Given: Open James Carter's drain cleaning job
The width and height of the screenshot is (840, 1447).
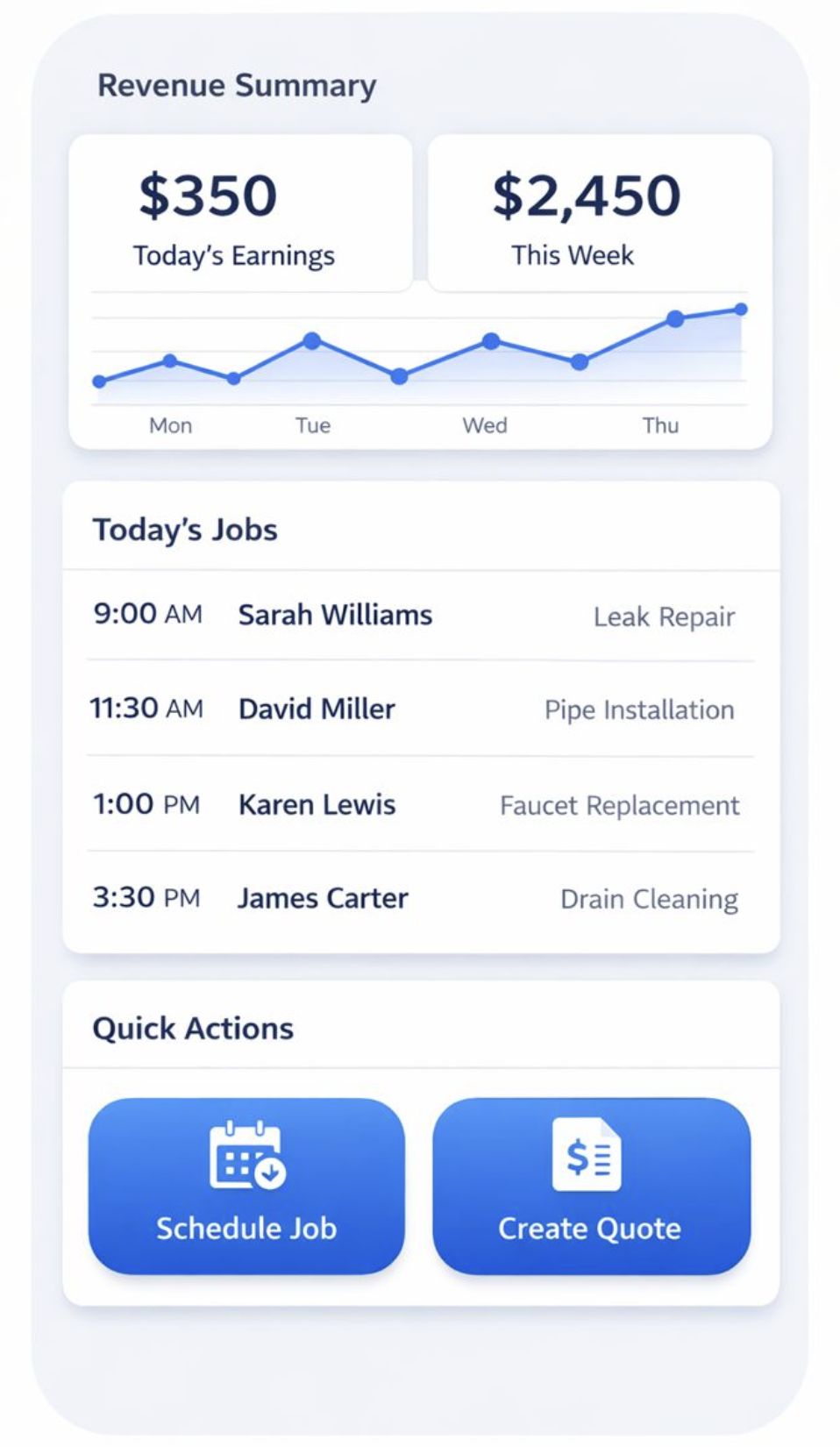Looking at the screenshot, I should (419, 898).
